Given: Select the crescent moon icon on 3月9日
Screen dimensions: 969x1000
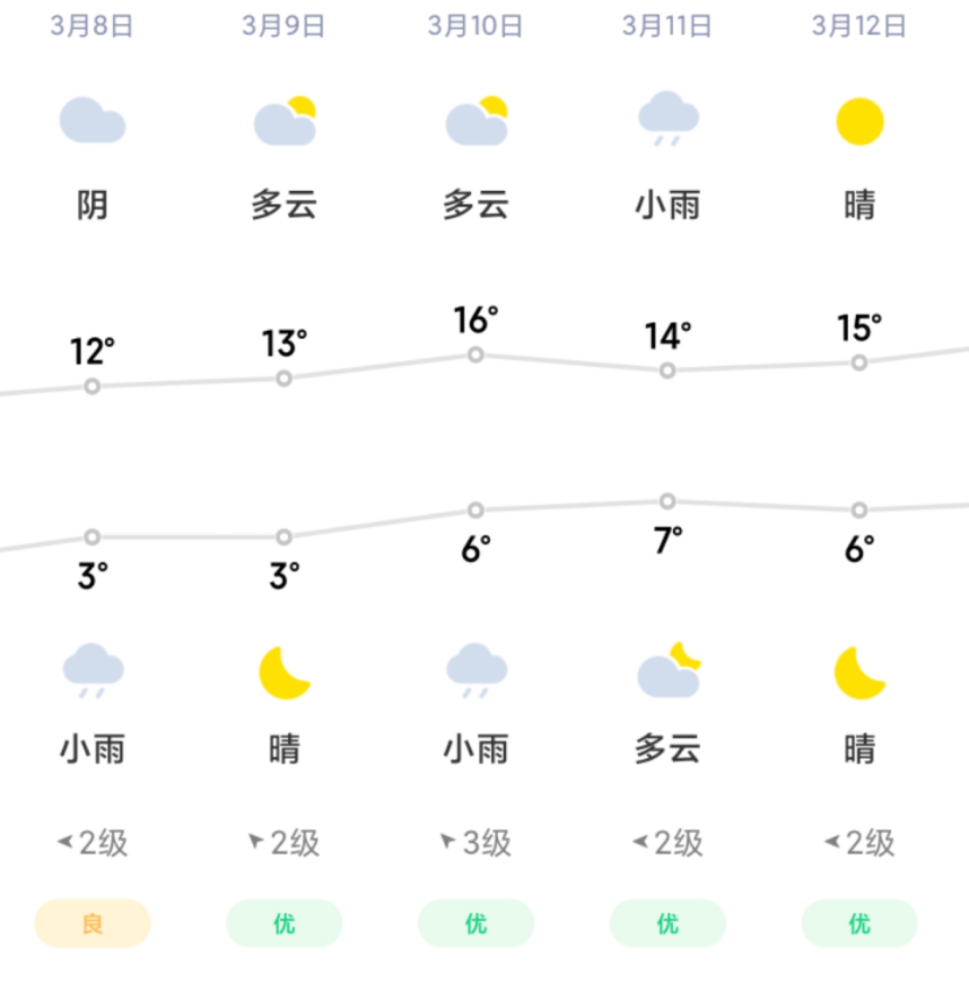Looking at the screenshot, I should point(284,670).
